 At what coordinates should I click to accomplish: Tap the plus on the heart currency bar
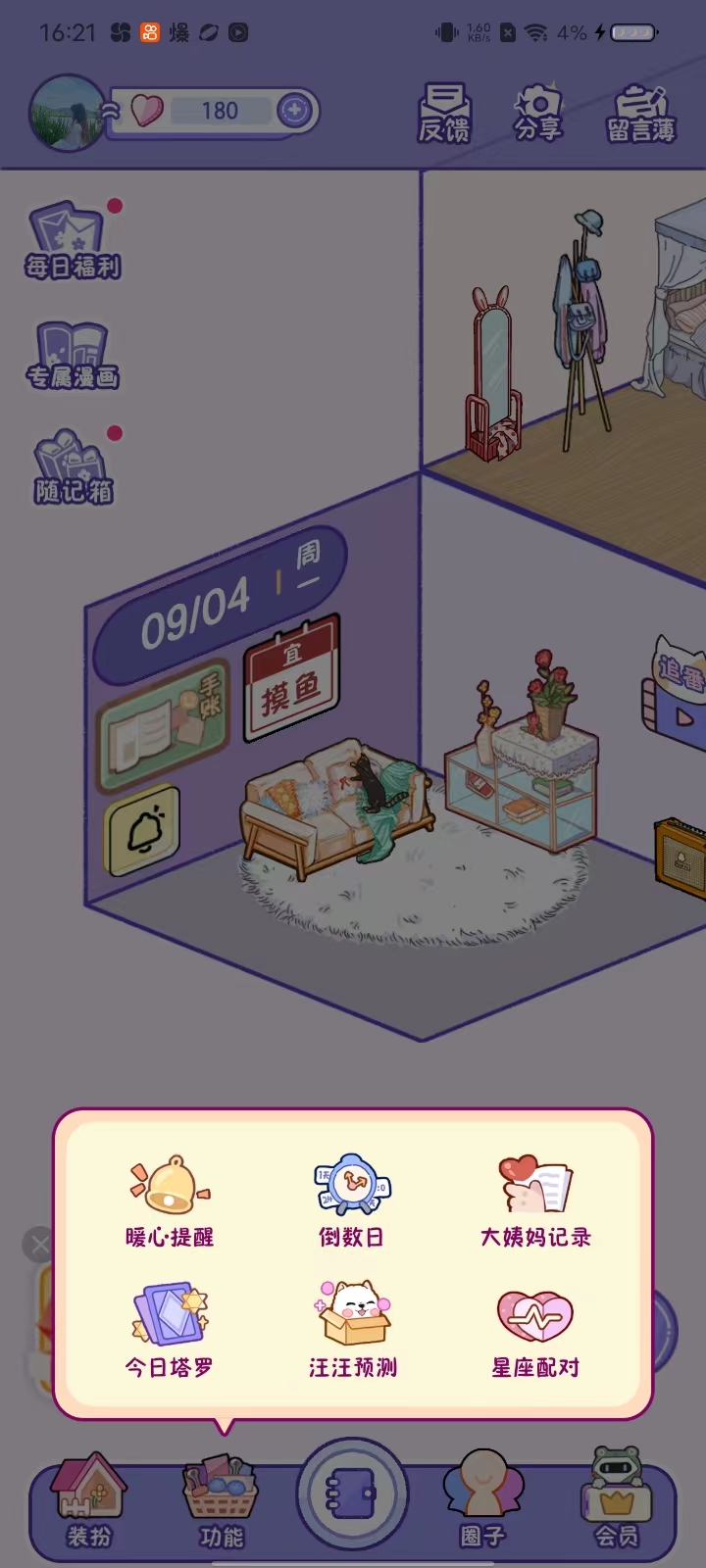[292, 111]
